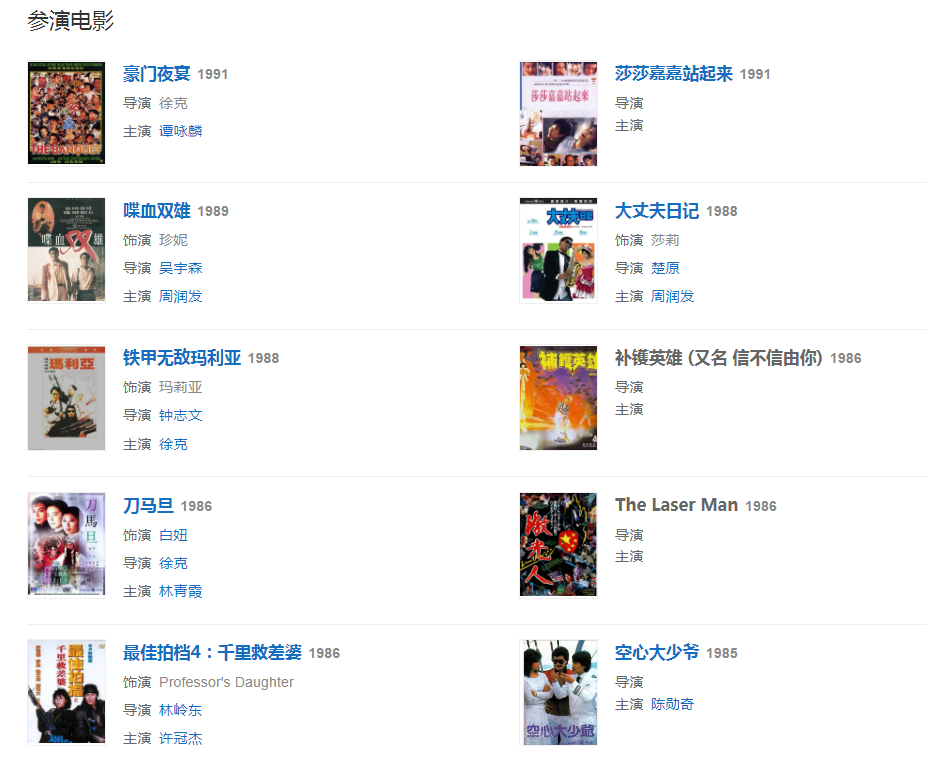
Task: Tap 周润发 under 大丈夫日记
Action: pos(672,296)
